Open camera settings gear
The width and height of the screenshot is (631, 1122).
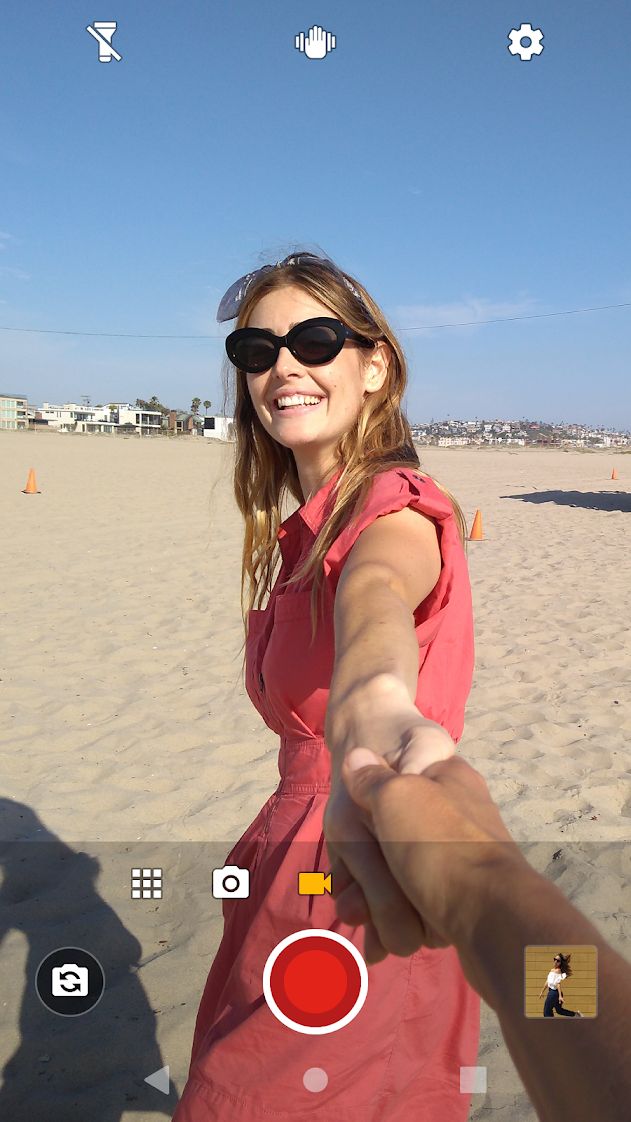point(525,42)
